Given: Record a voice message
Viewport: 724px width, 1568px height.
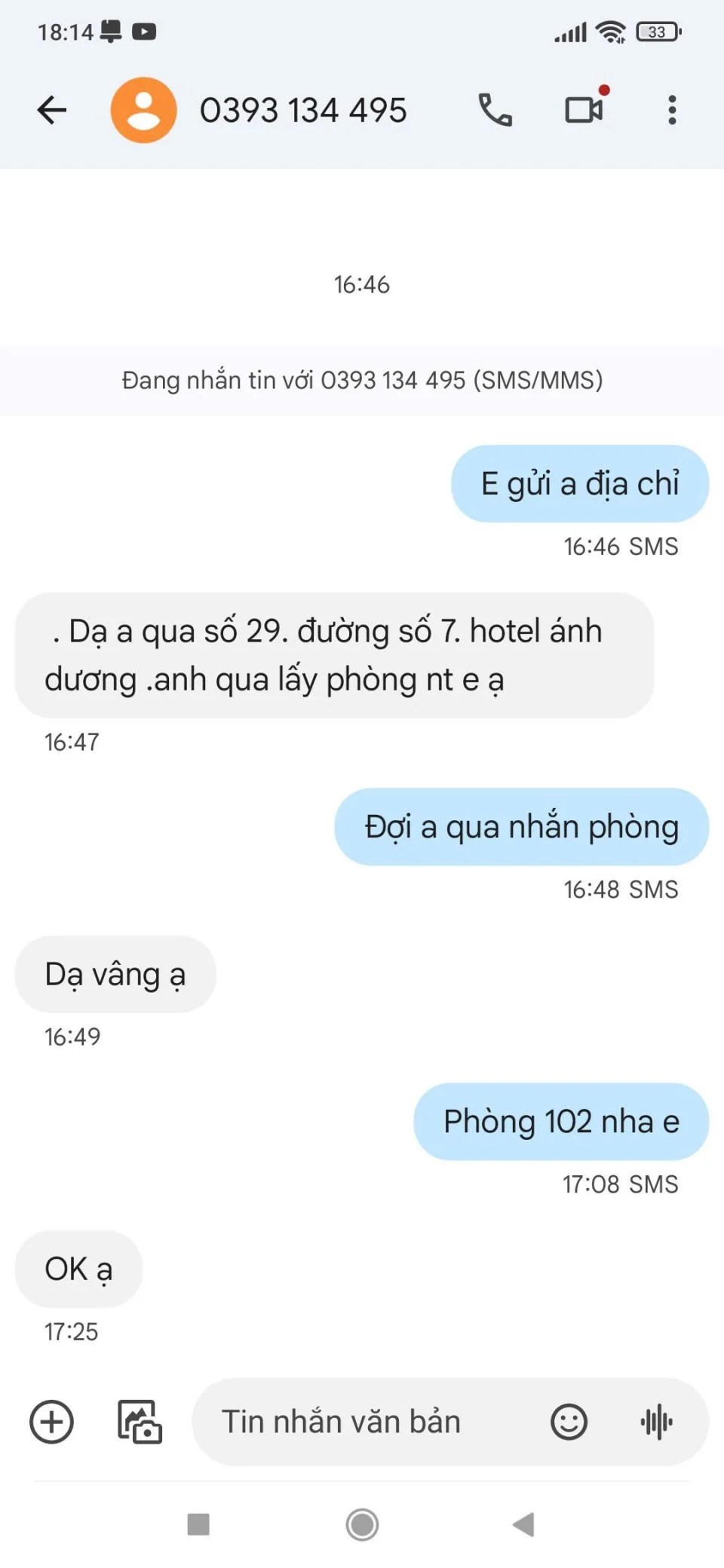Looking at the screenshot, I should [x=657, y=1422].
